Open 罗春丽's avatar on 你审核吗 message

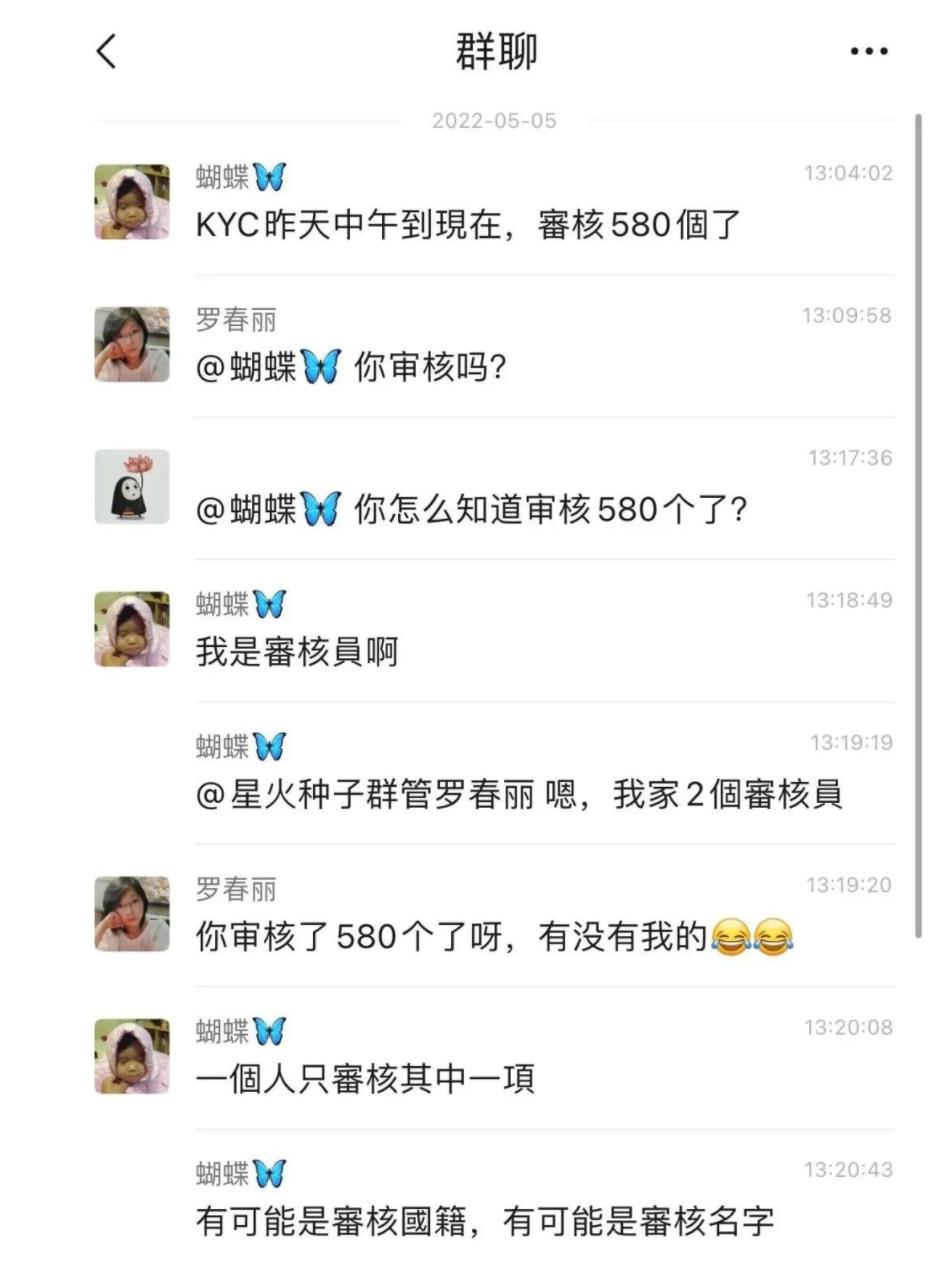click(132, 344)
